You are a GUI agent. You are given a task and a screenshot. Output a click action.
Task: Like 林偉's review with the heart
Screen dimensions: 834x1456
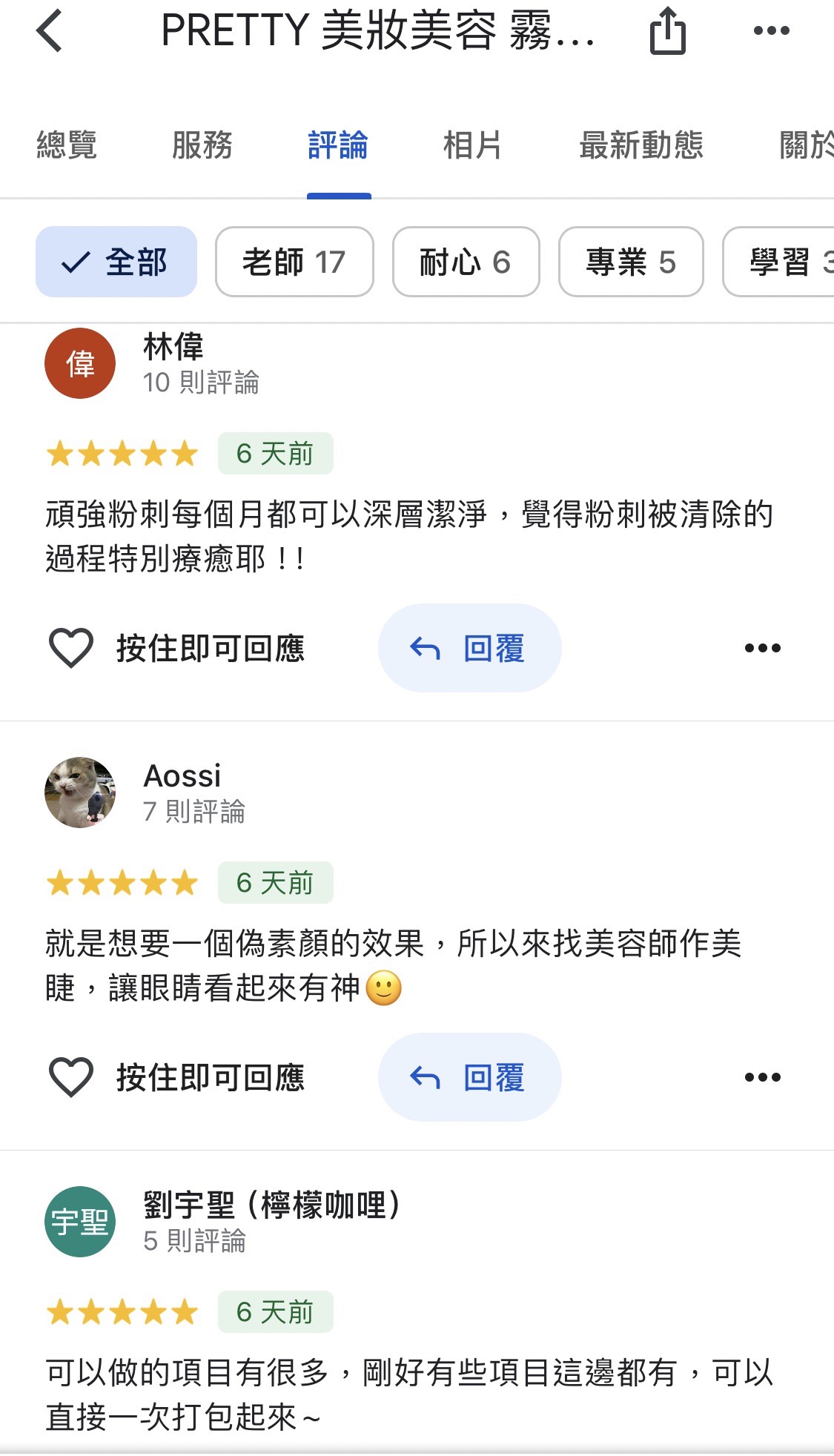[x=71, y=648]
